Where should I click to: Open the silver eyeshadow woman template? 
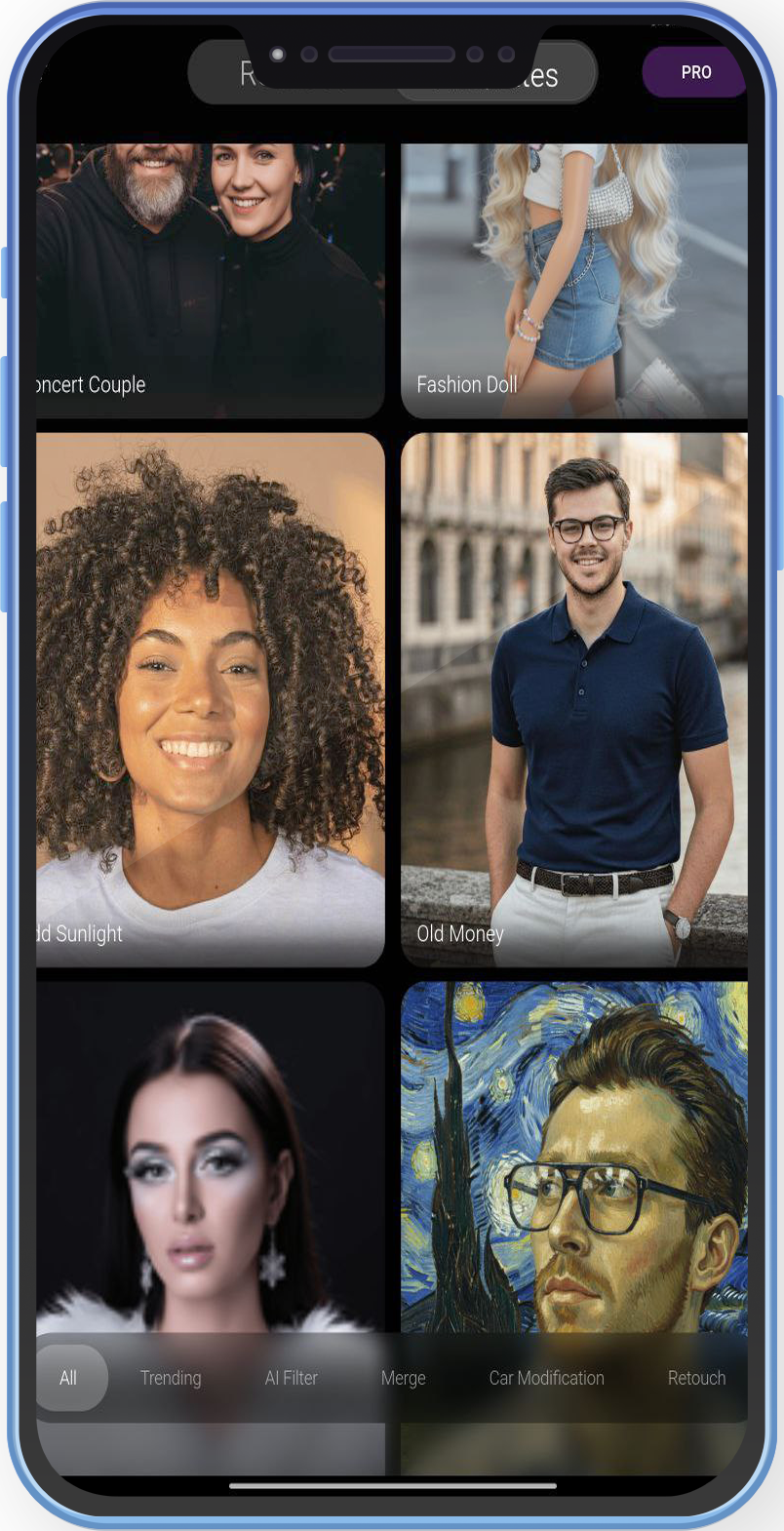(x=211, y=1156)
